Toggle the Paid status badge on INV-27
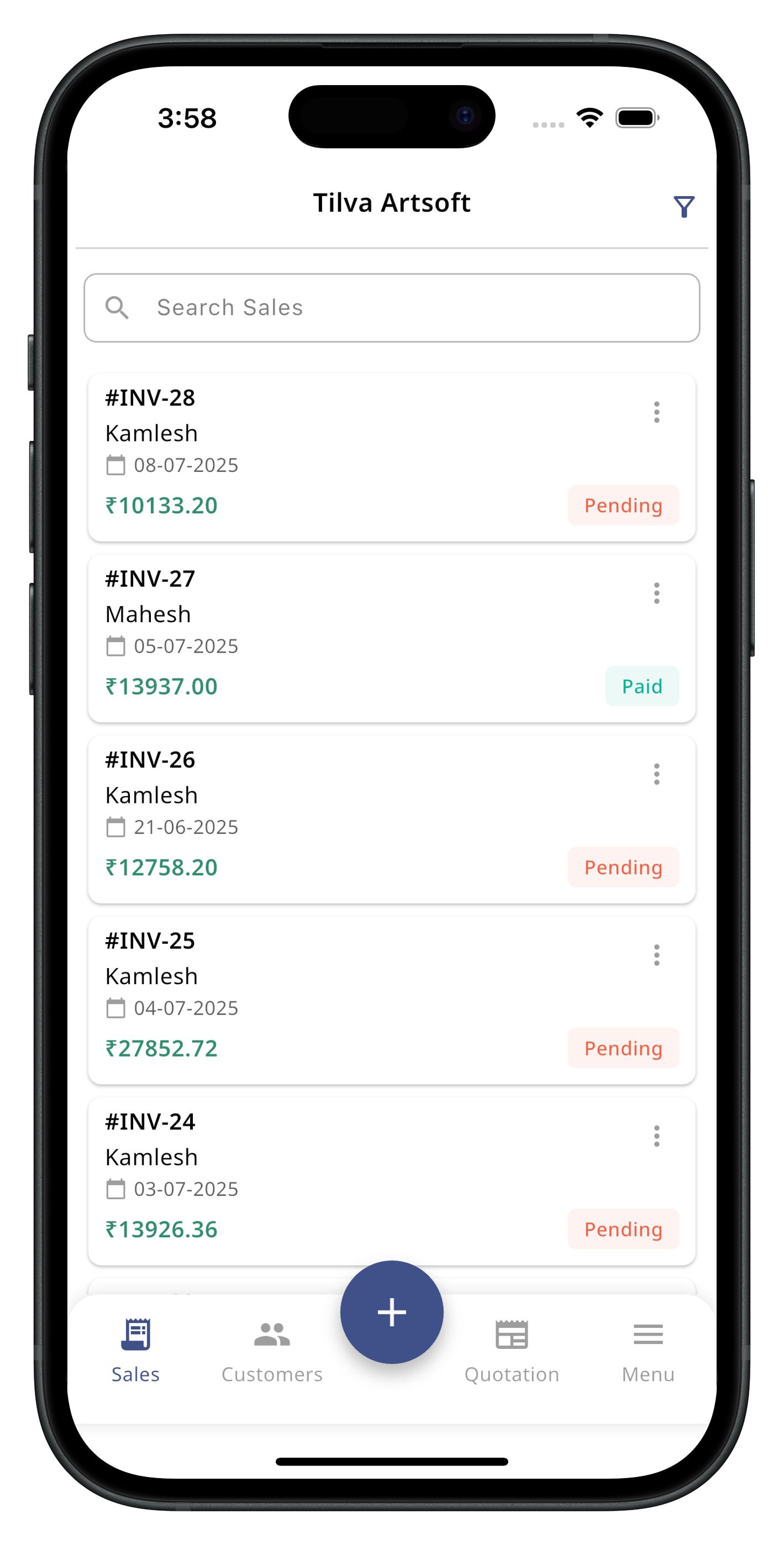The image size is (784, 1545). click(x=642, y=686)
